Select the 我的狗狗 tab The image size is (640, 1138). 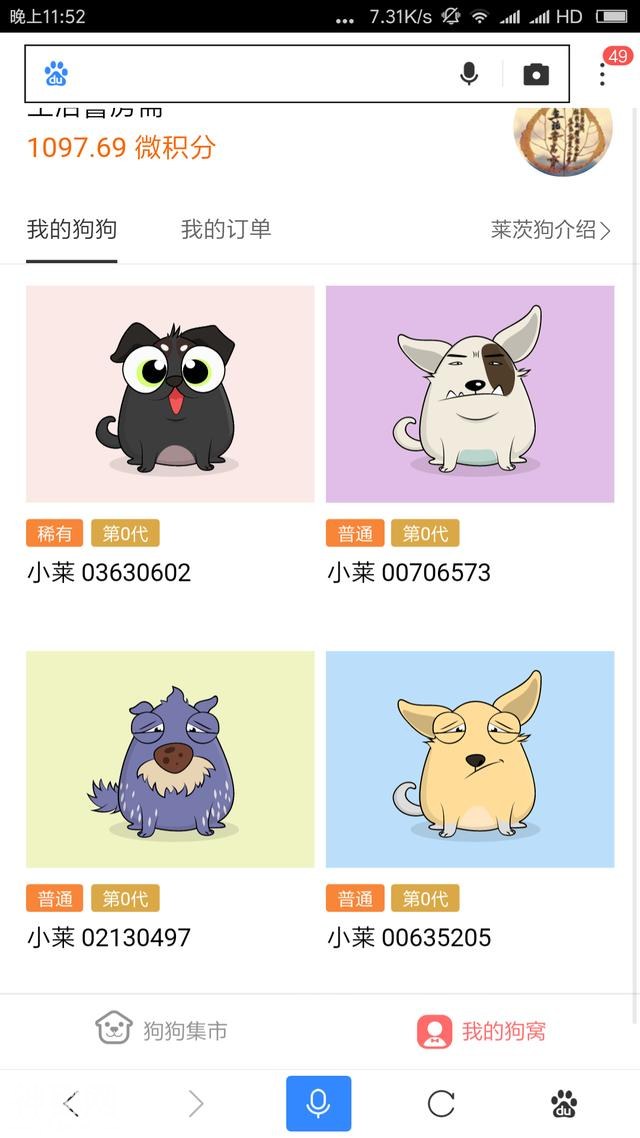tap(72, 229)
